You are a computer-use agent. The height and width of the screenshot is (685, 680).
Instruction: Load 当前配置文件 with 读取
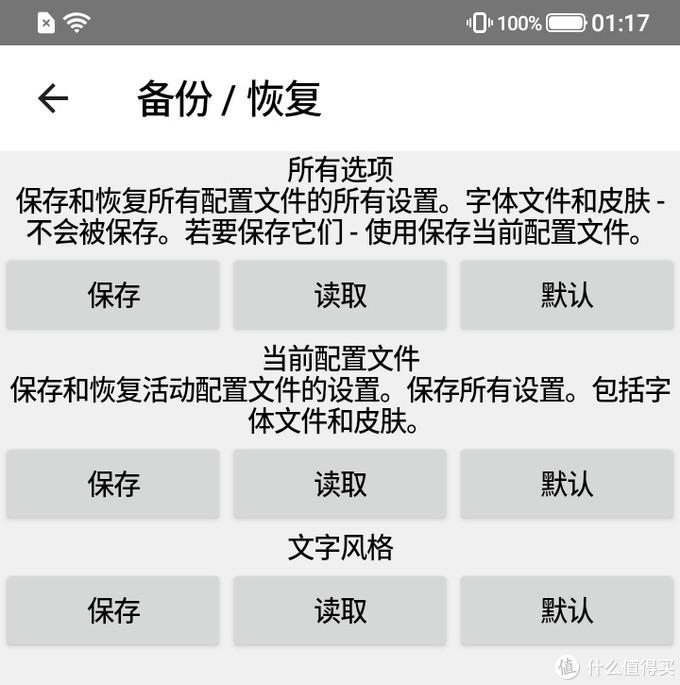coord(340,484)
